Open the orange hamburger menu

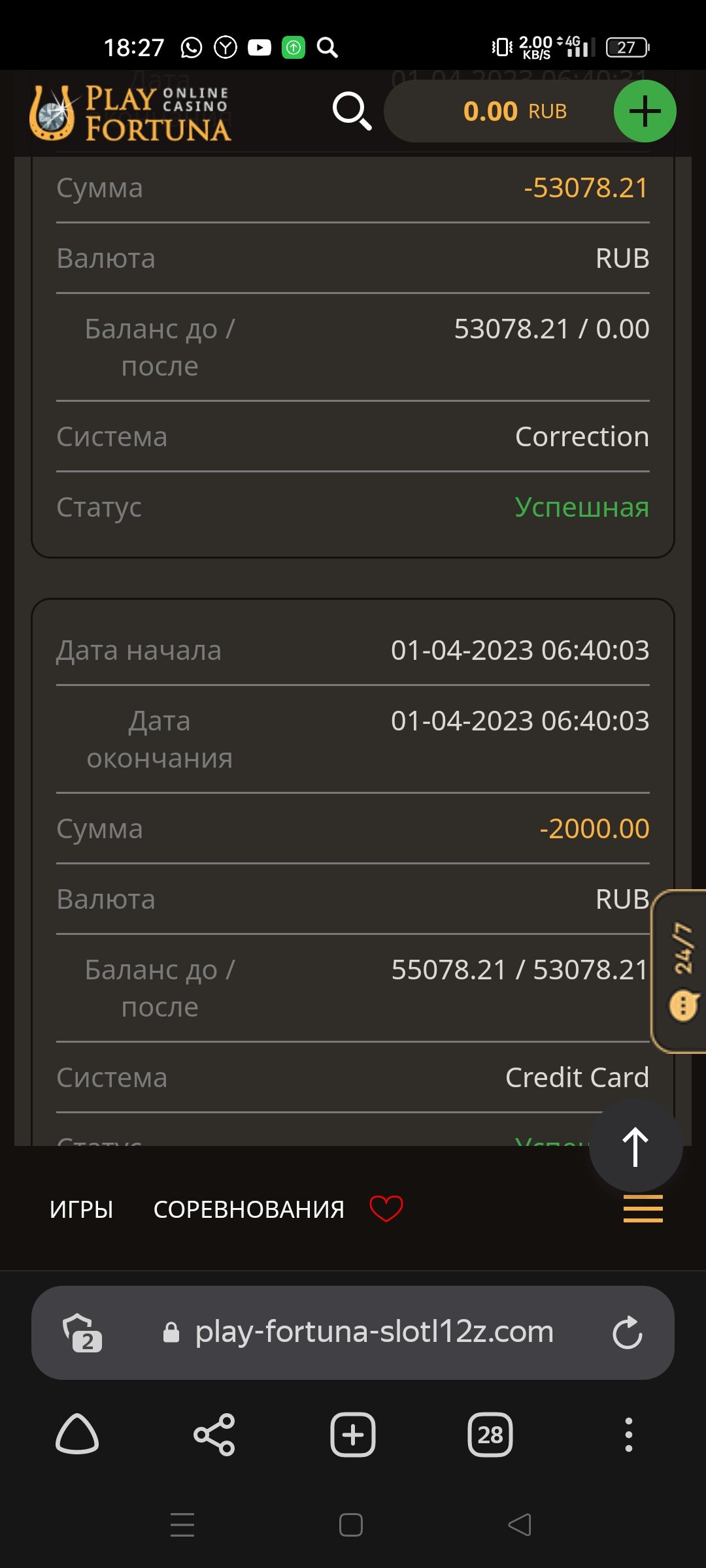[x=643, y=1209]
